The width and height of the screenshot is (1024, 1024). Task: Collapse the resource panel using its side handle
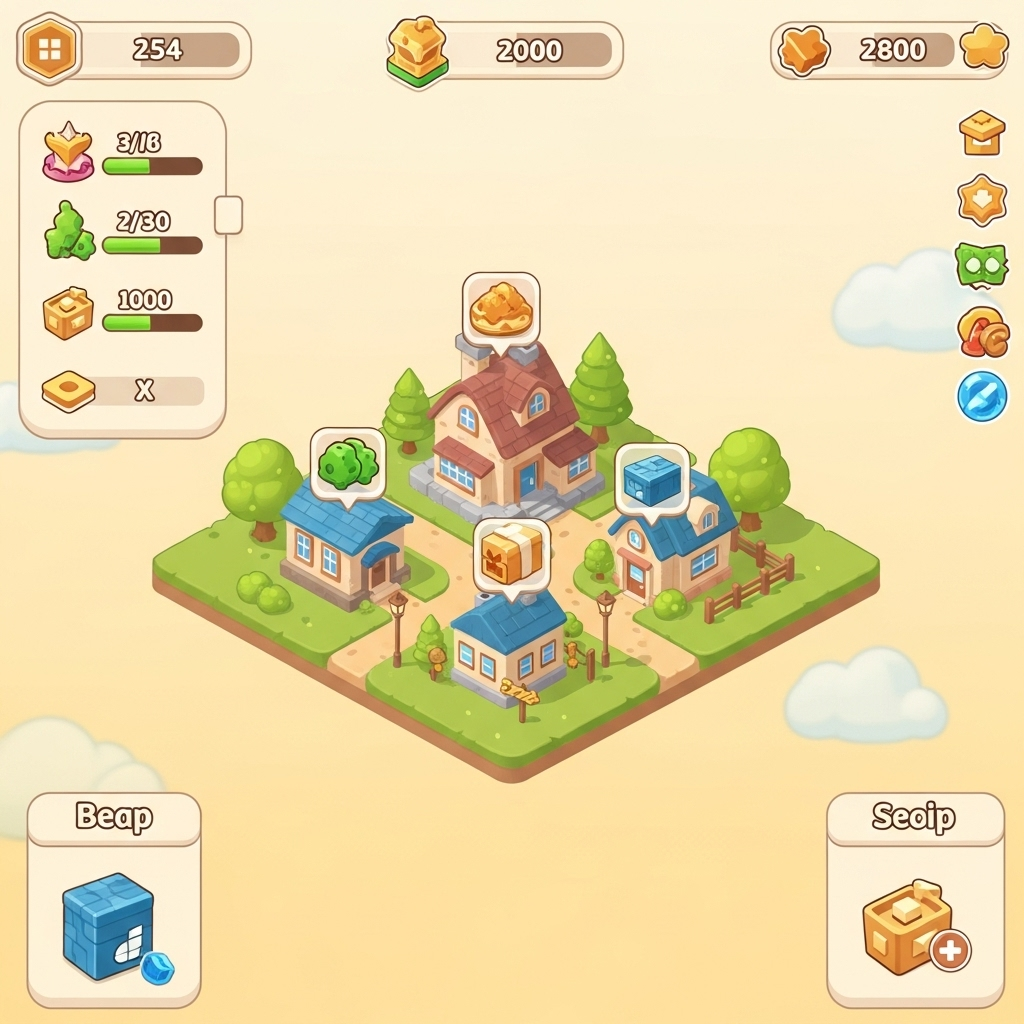pyautogui.click(x=228, y=215)
